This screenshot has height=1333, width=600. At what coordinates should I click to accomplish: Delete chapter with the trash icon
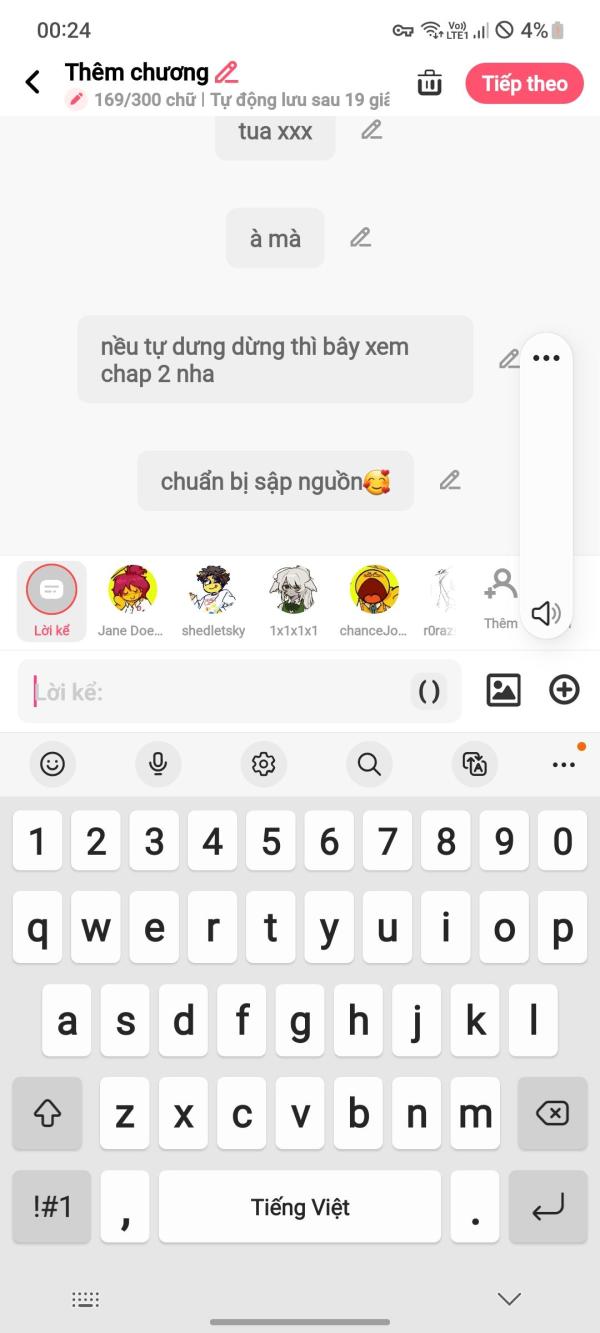pyautogui.click(x=429, y=83)
